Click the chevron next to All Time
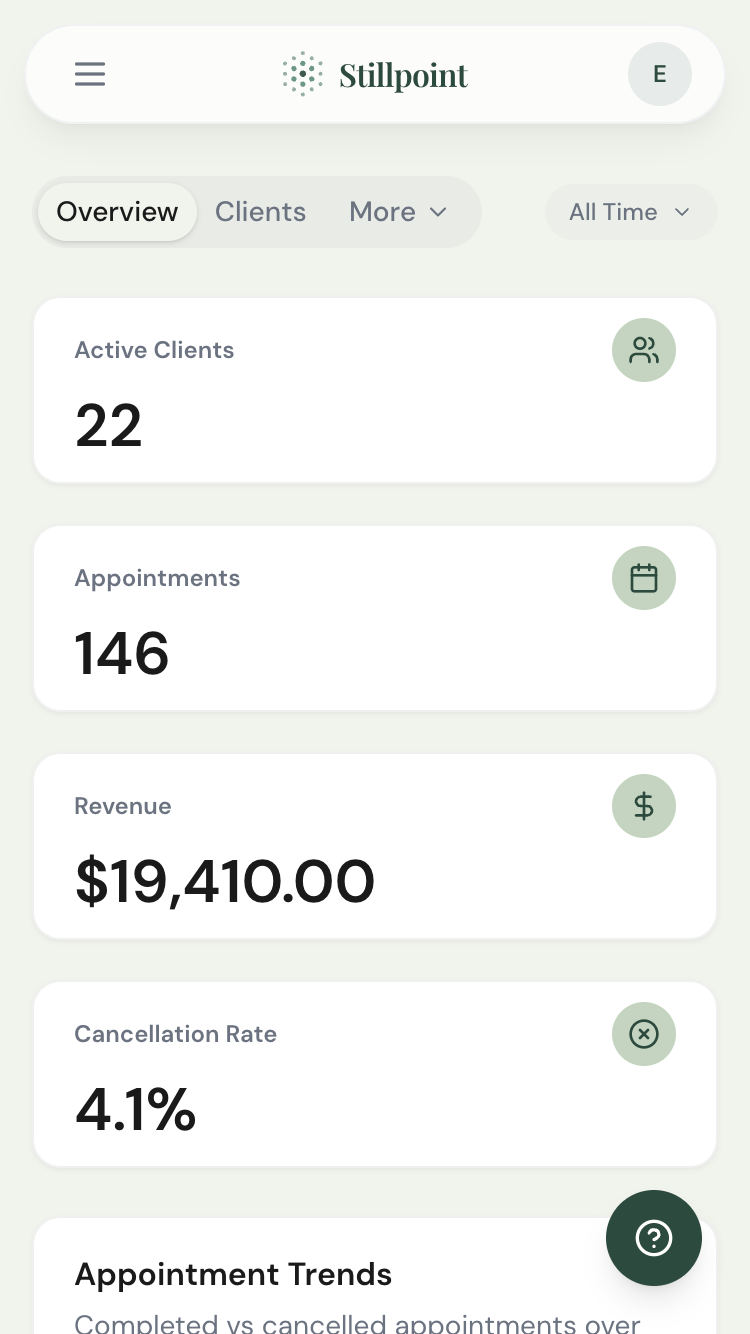The width and height of the screenshot is (750, 1334). click(x=683, y=212)
